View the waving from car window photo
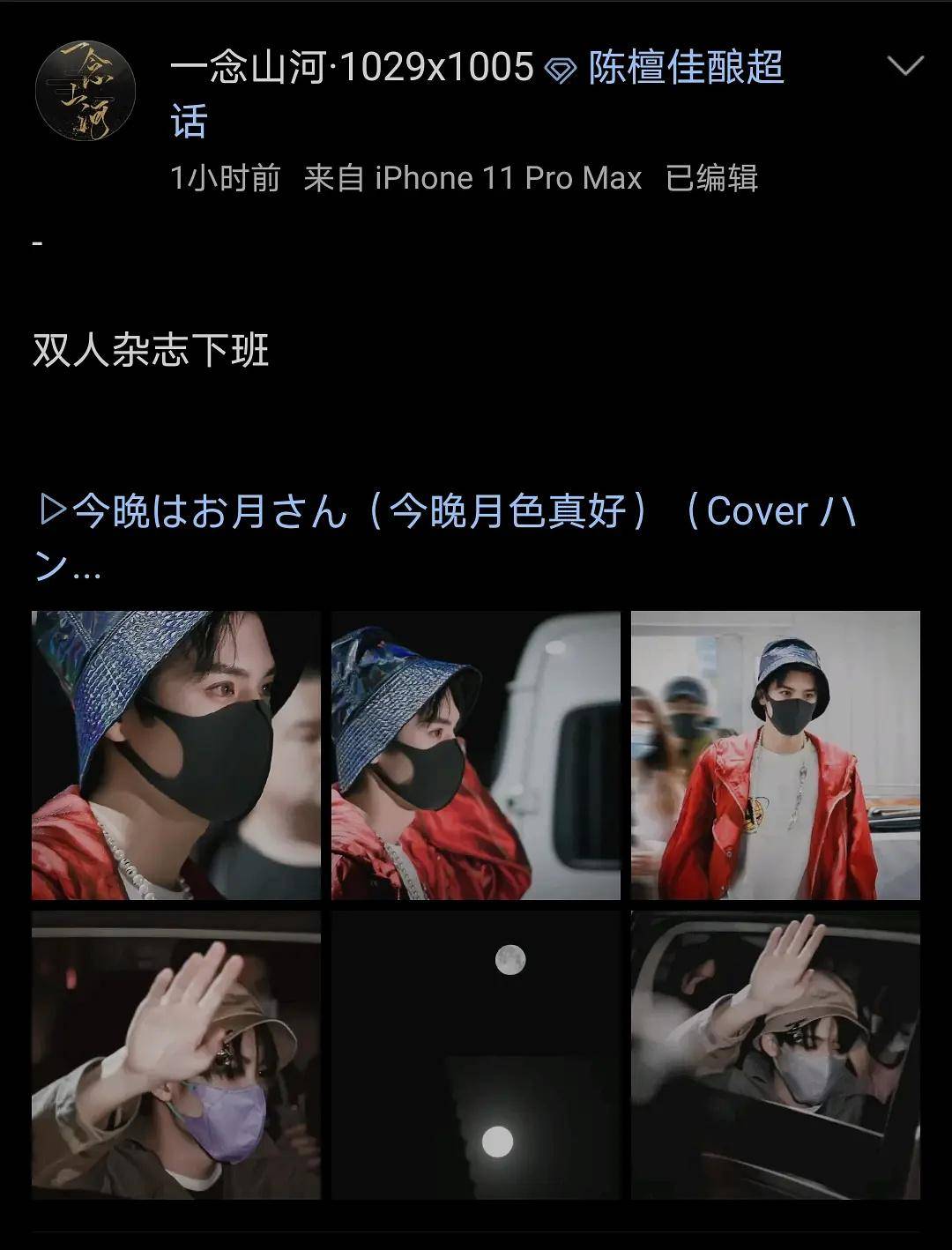 [x=775, y=1055]
